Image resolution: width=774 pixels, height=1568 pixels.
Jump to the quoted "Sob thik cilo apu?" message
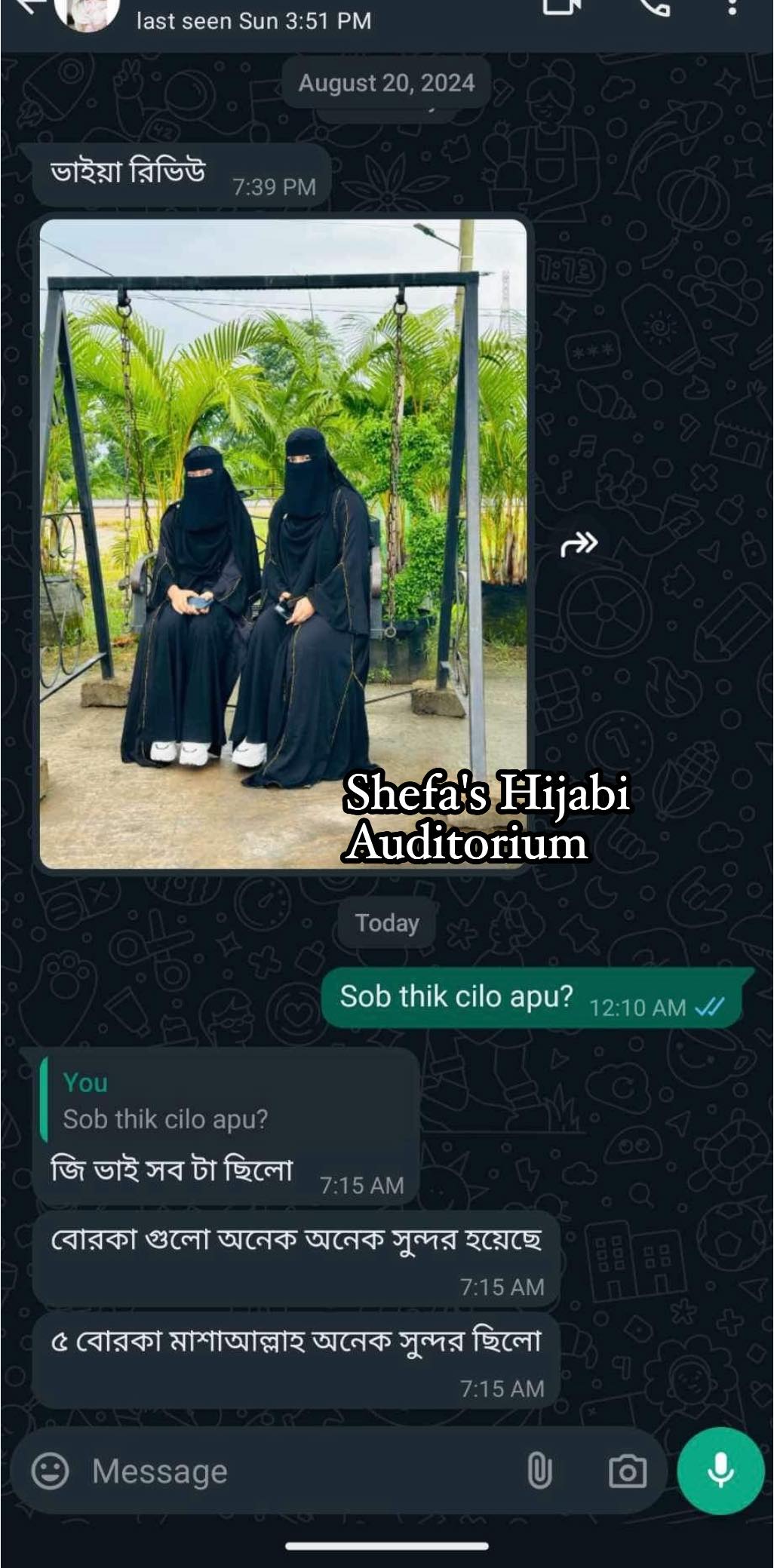[226, 1103]
